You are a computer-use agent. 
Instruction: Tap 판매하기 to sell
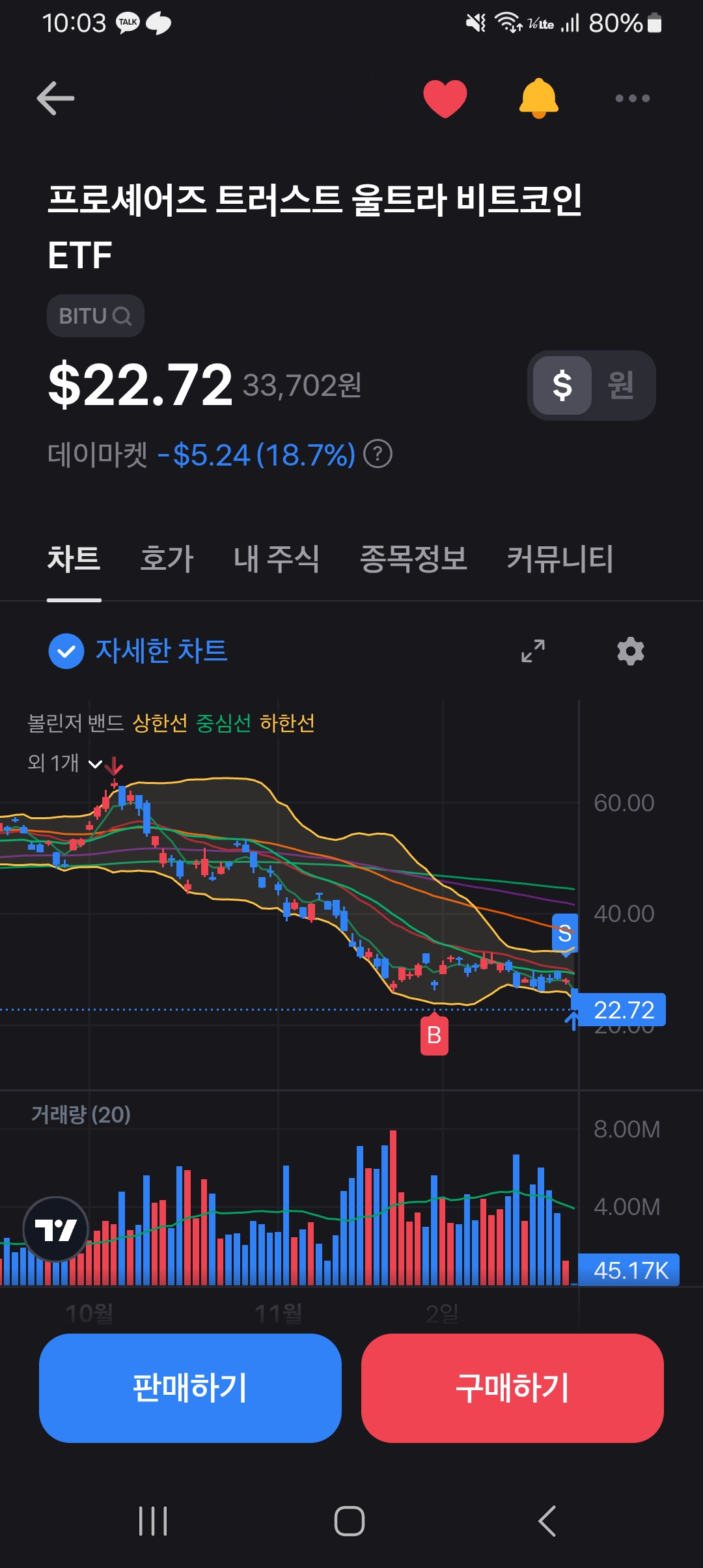[x=190, y=1388]
